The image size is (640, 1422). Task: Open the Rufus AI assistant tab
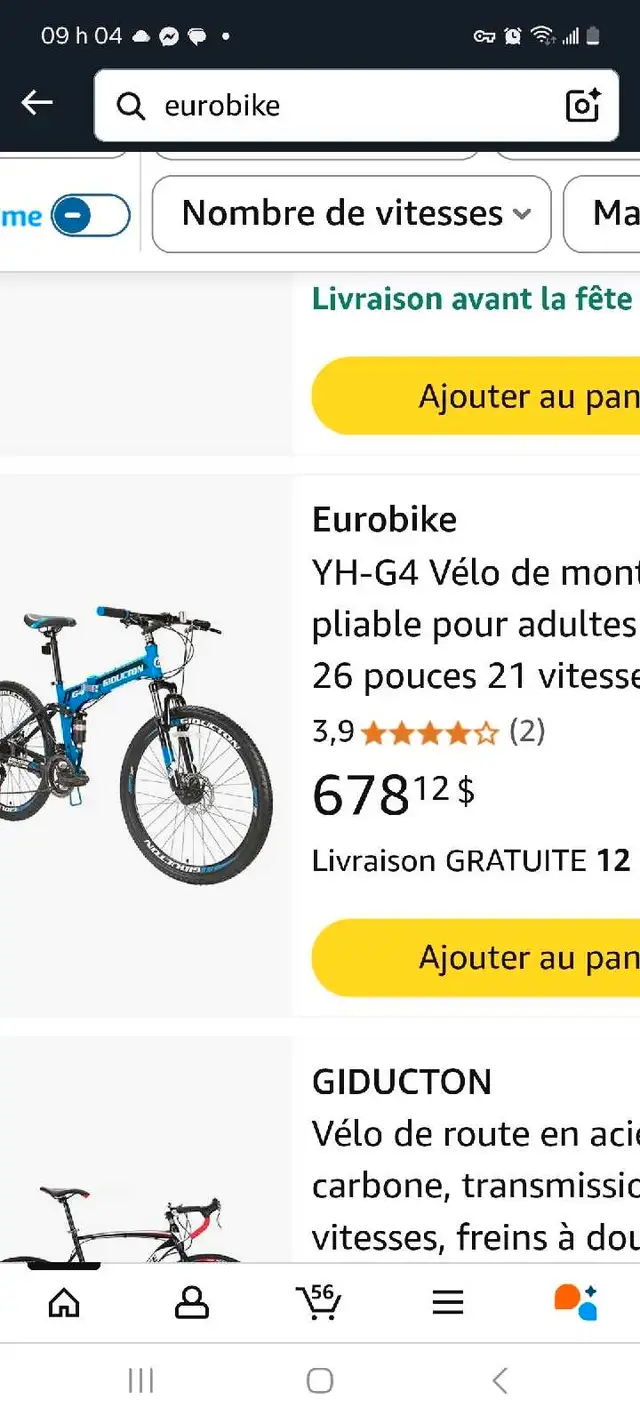click(x=576, y=1301)
